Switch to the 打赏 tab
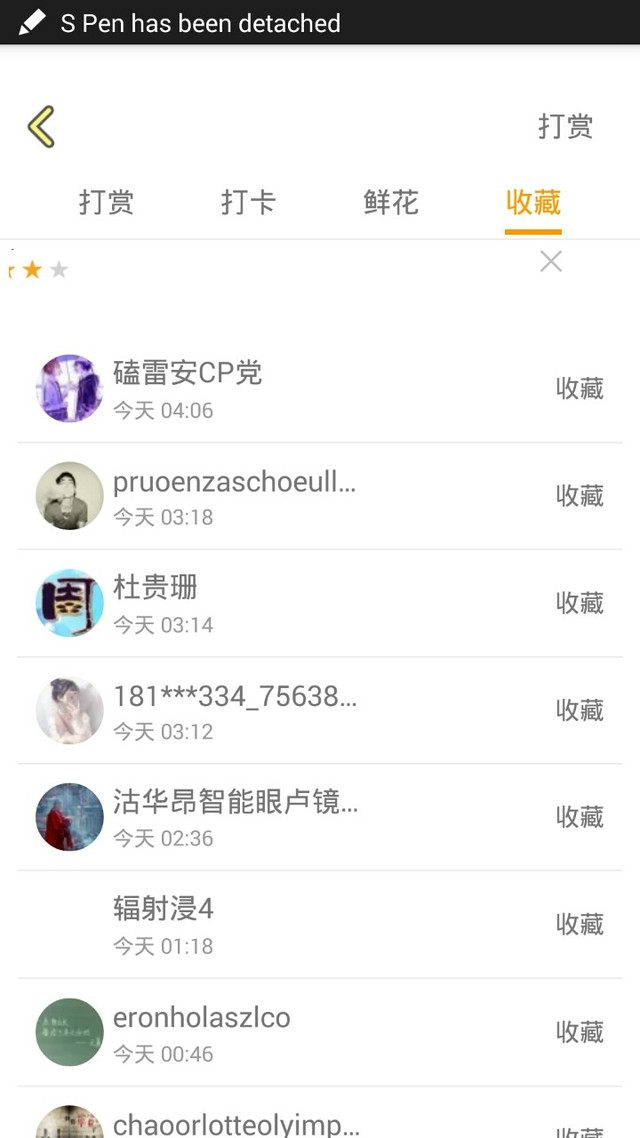This screenshot has height=1138, width=640. (x=106, y=203)
